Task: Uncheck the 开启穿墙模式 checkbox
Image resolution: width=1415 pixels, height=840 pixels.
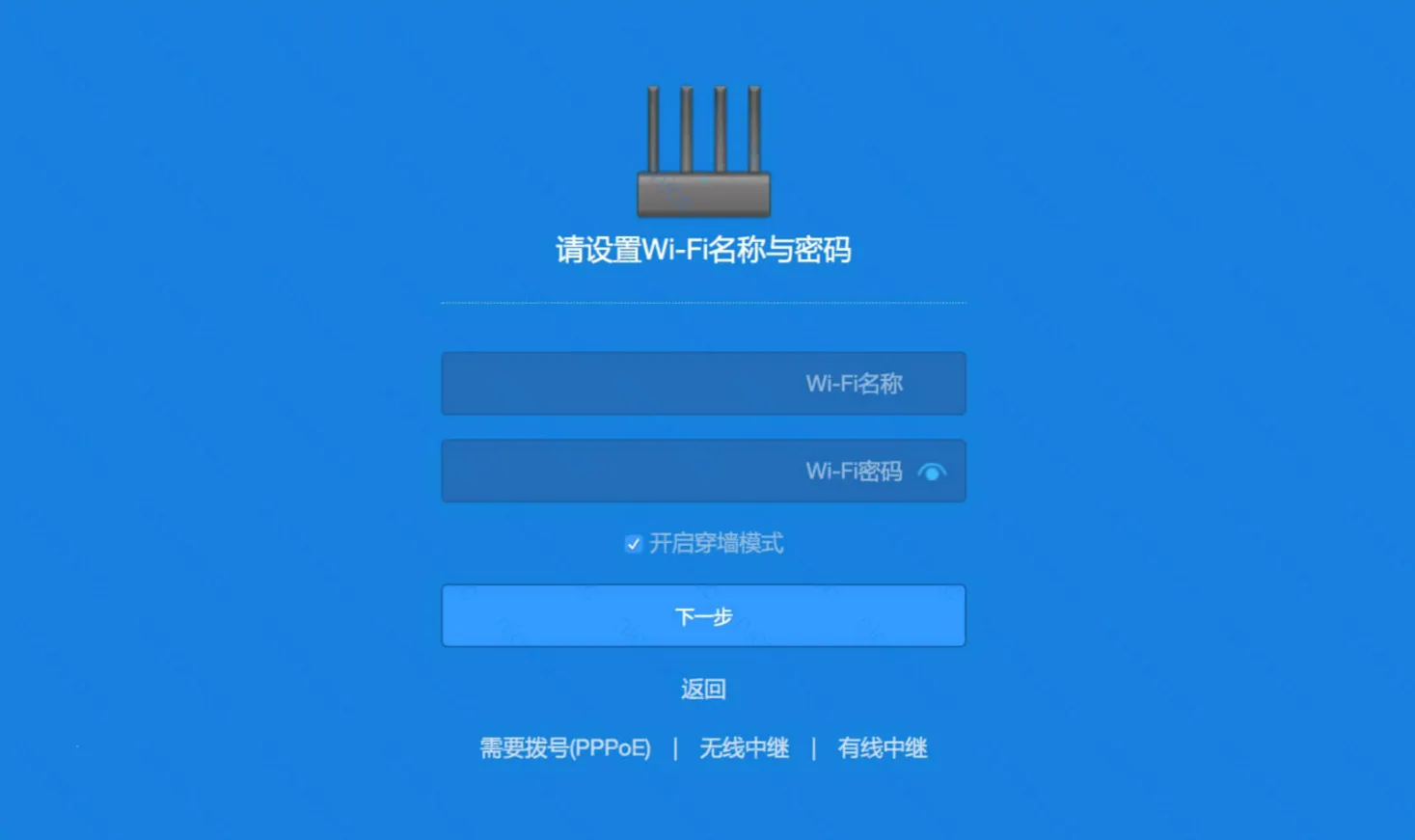Action: [x=634, y=544]
